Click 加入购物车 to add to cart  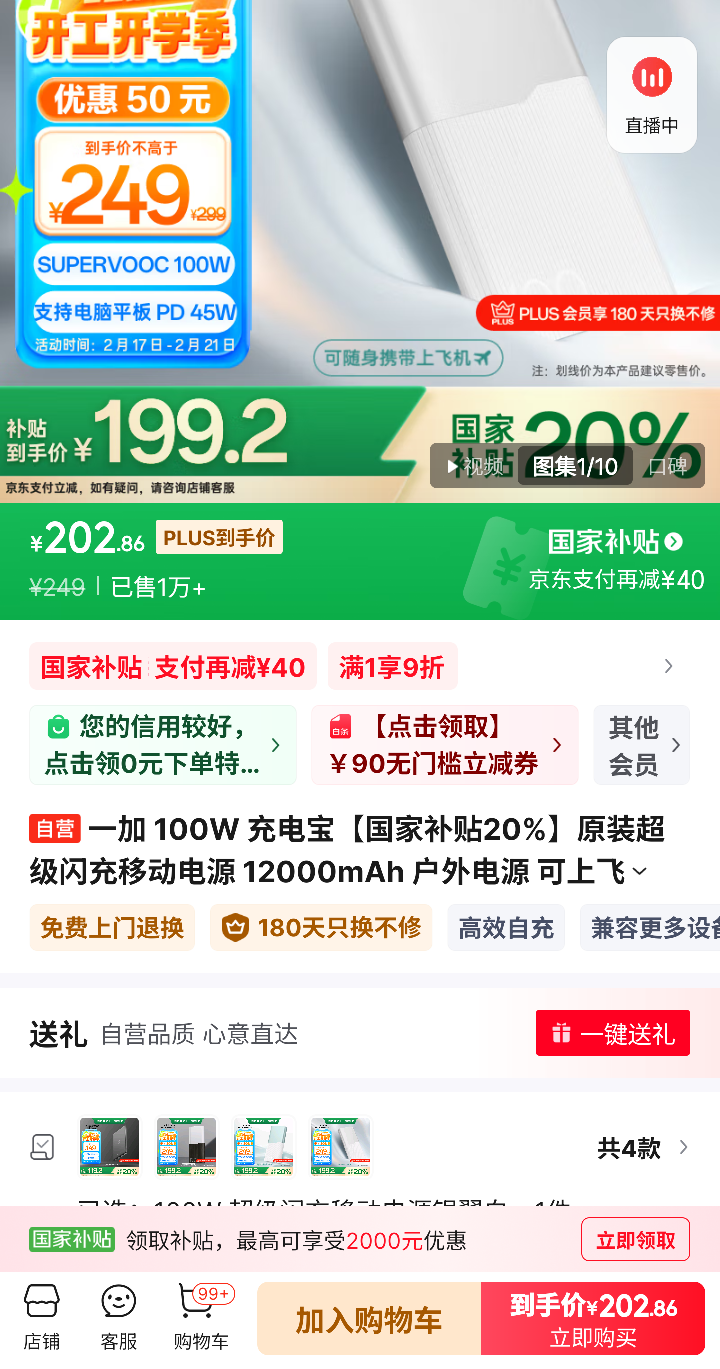point(370,1318)
